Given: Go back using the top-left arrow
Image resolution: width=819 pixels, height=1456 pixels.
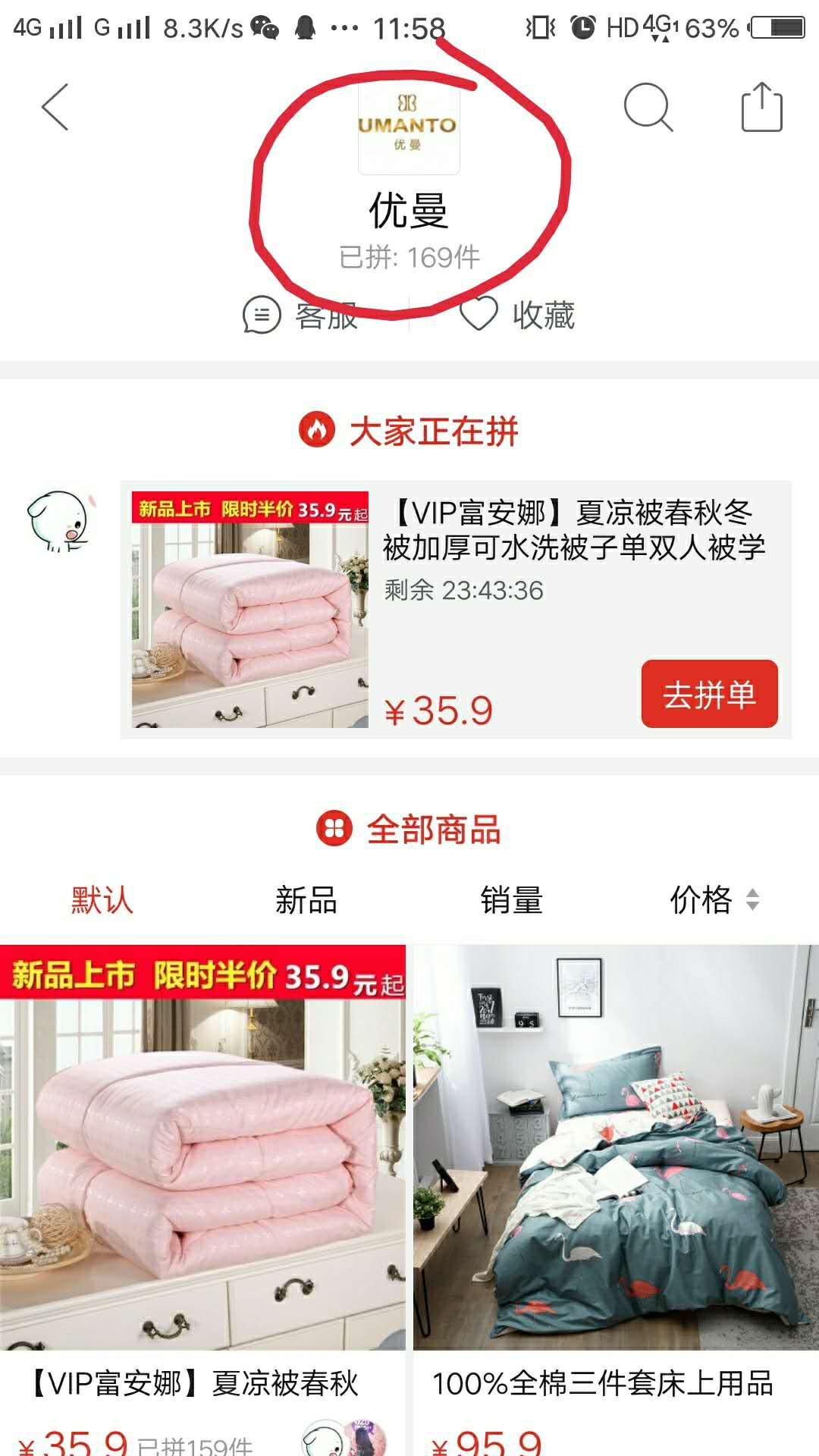Looking at the screenshot, I should point(55,108).
